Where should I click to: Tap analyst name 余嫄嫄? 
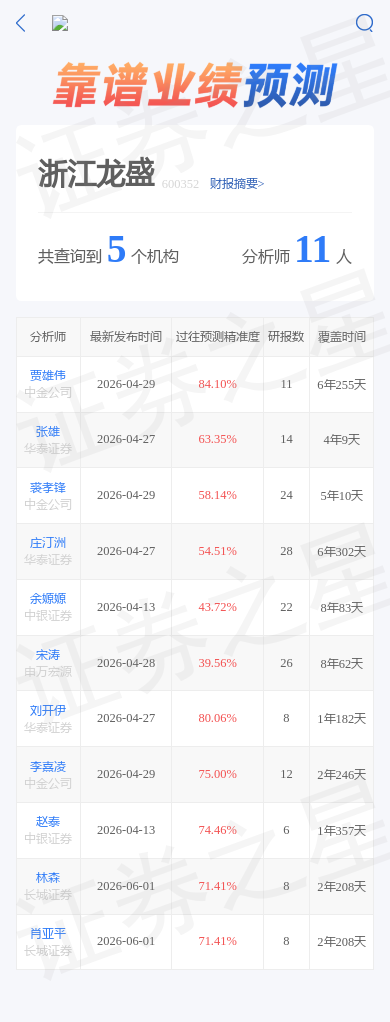point(48,599)
